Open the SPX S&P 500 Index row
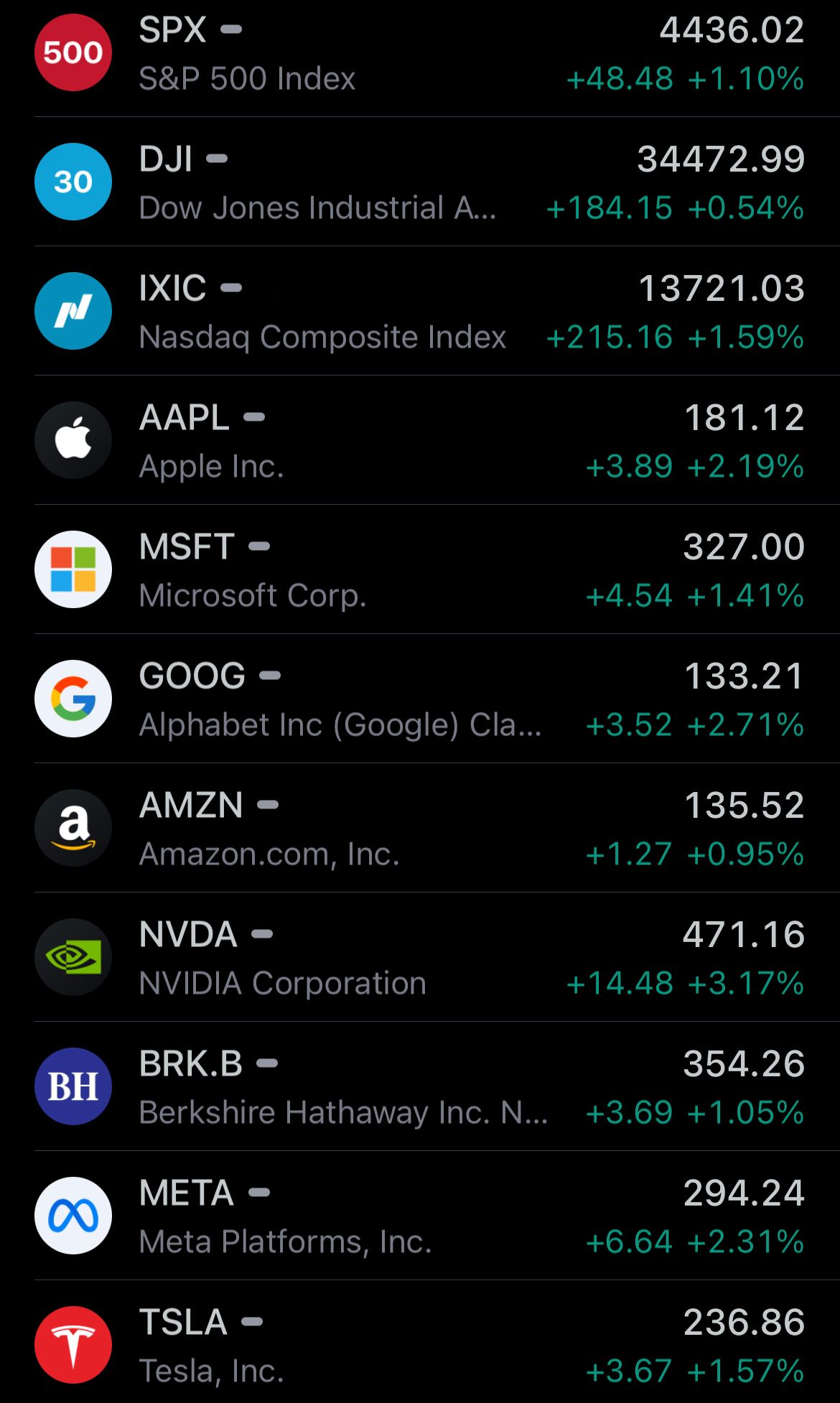This screenshot has width=840, height=1403. [420, 54]
